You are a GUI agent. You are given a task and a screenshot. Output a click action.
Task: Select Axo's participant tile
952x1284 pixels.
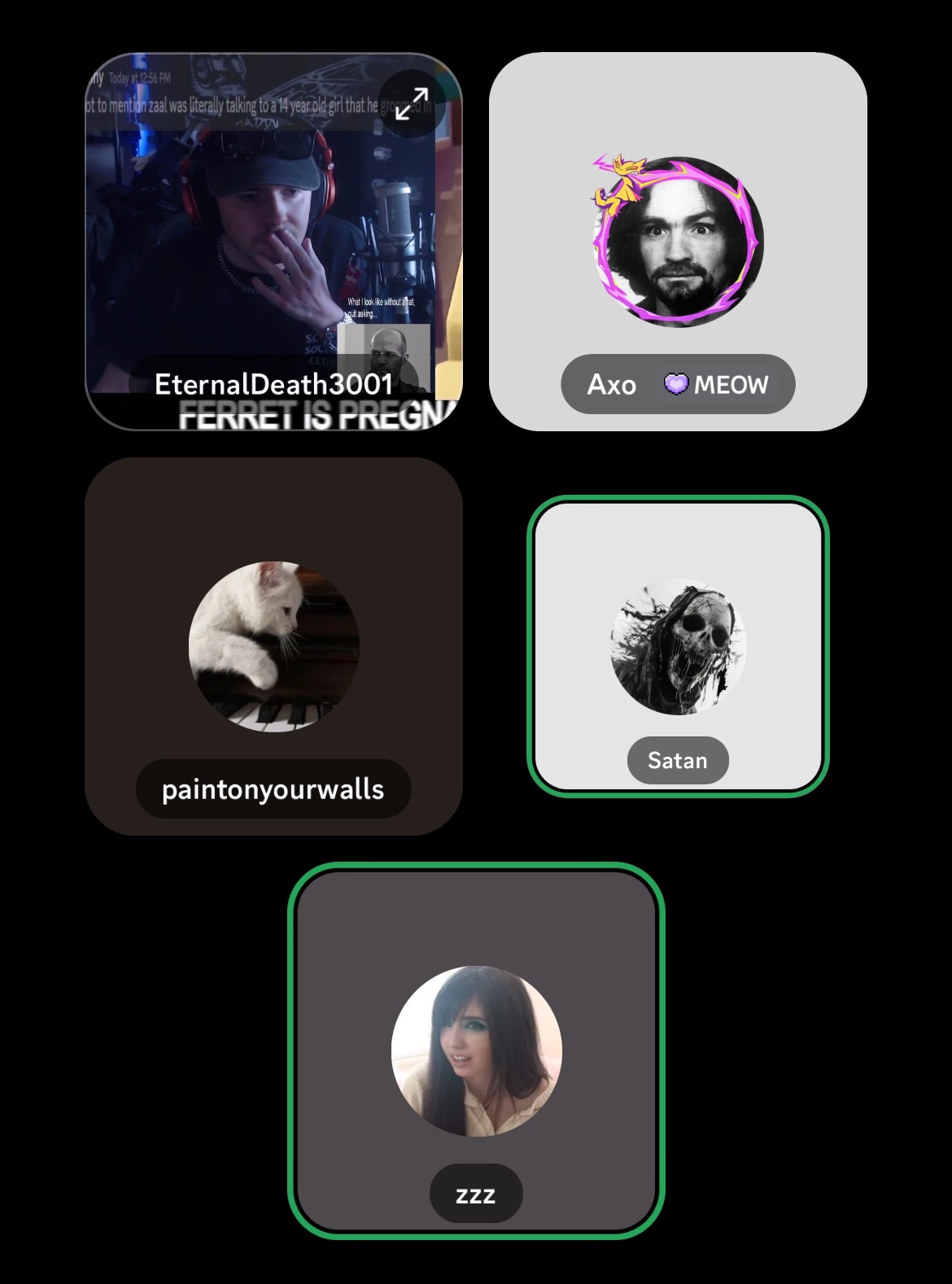point(677,242)
